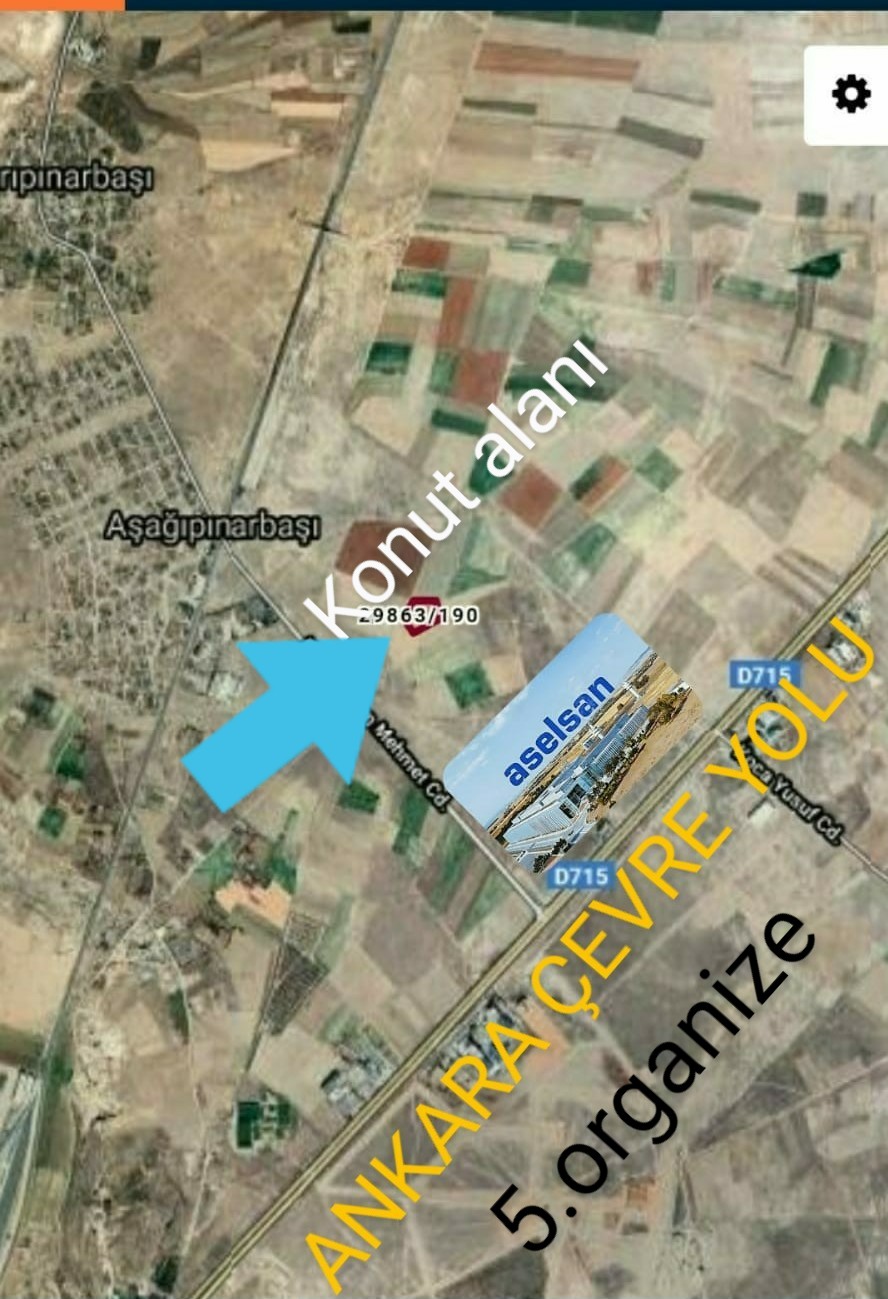Tap the parcel marker 29863/190
The width and height of the screenshot is (888, 1299).
(x=418, y=617)
